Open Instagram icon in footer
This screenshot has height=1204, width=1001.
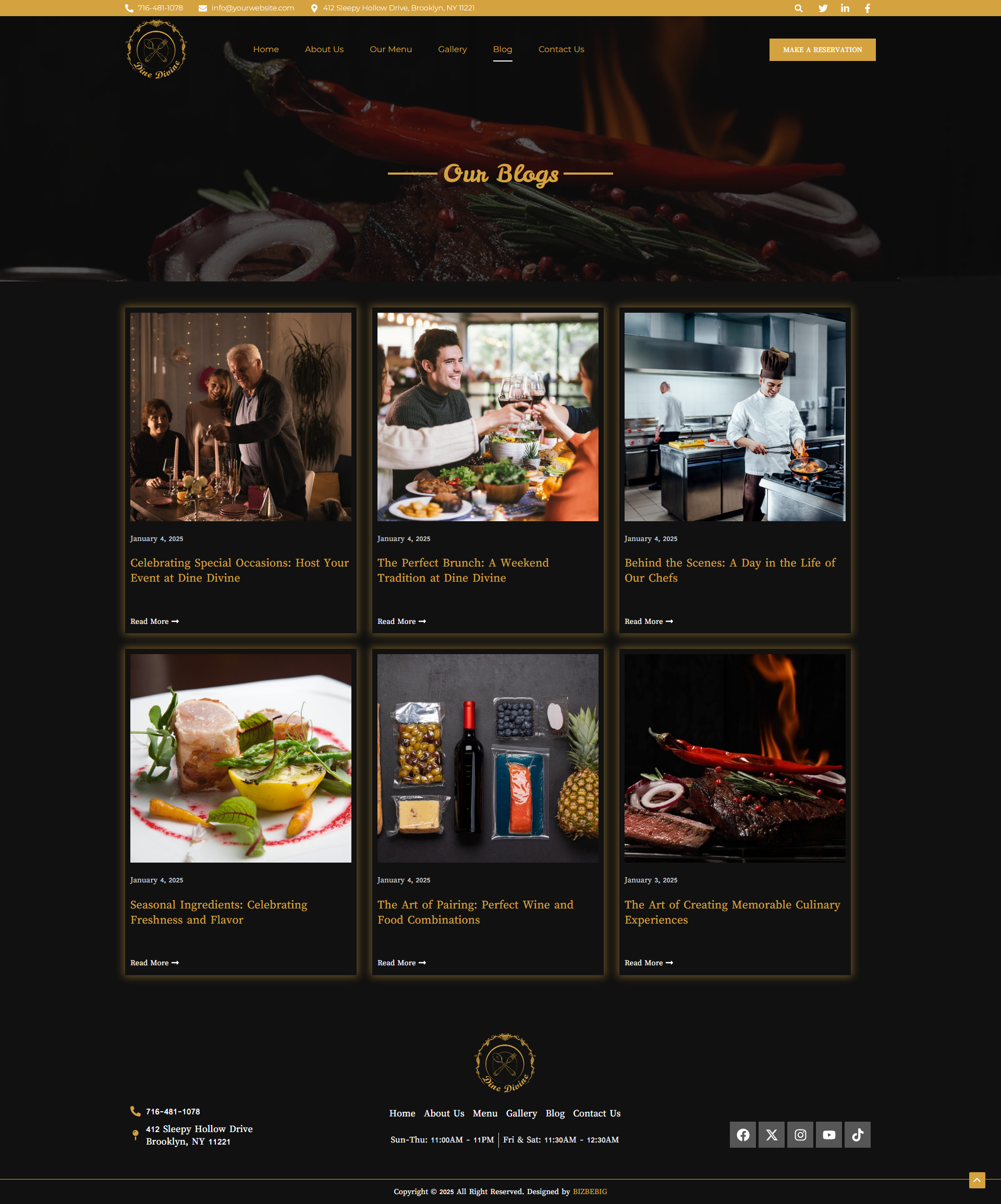pos(800,1135)
